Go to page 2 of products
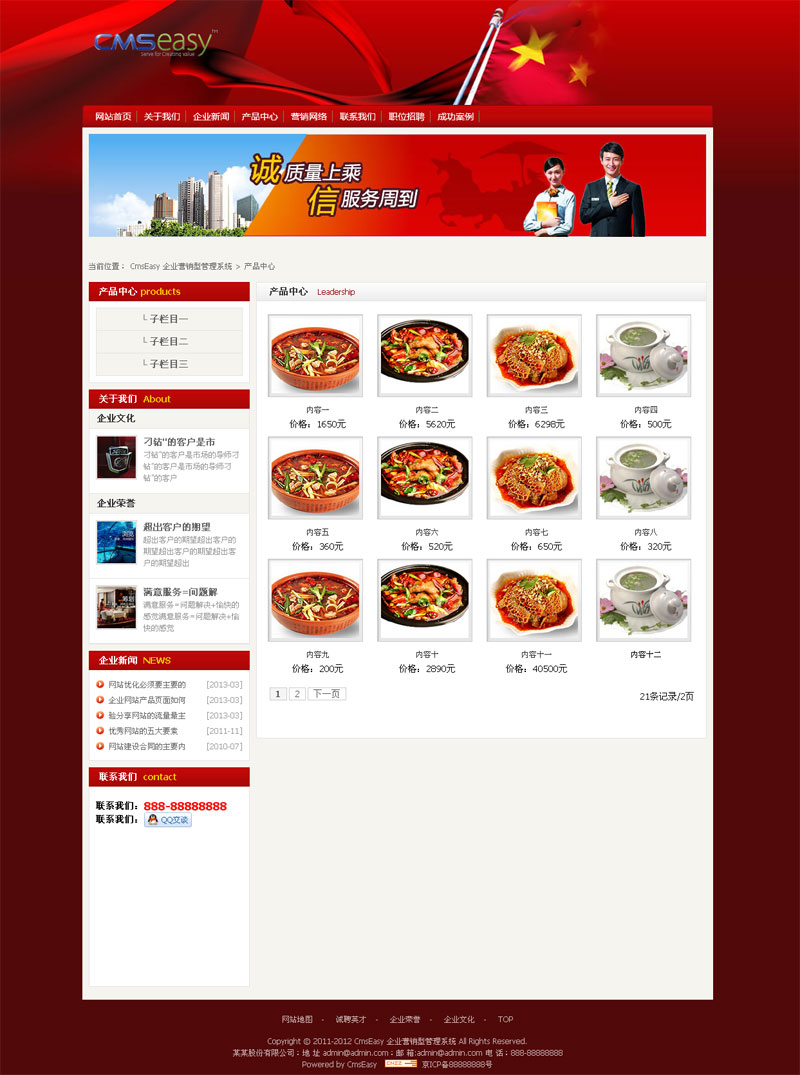Screen dimensions: 800x1075 (297, 694)
